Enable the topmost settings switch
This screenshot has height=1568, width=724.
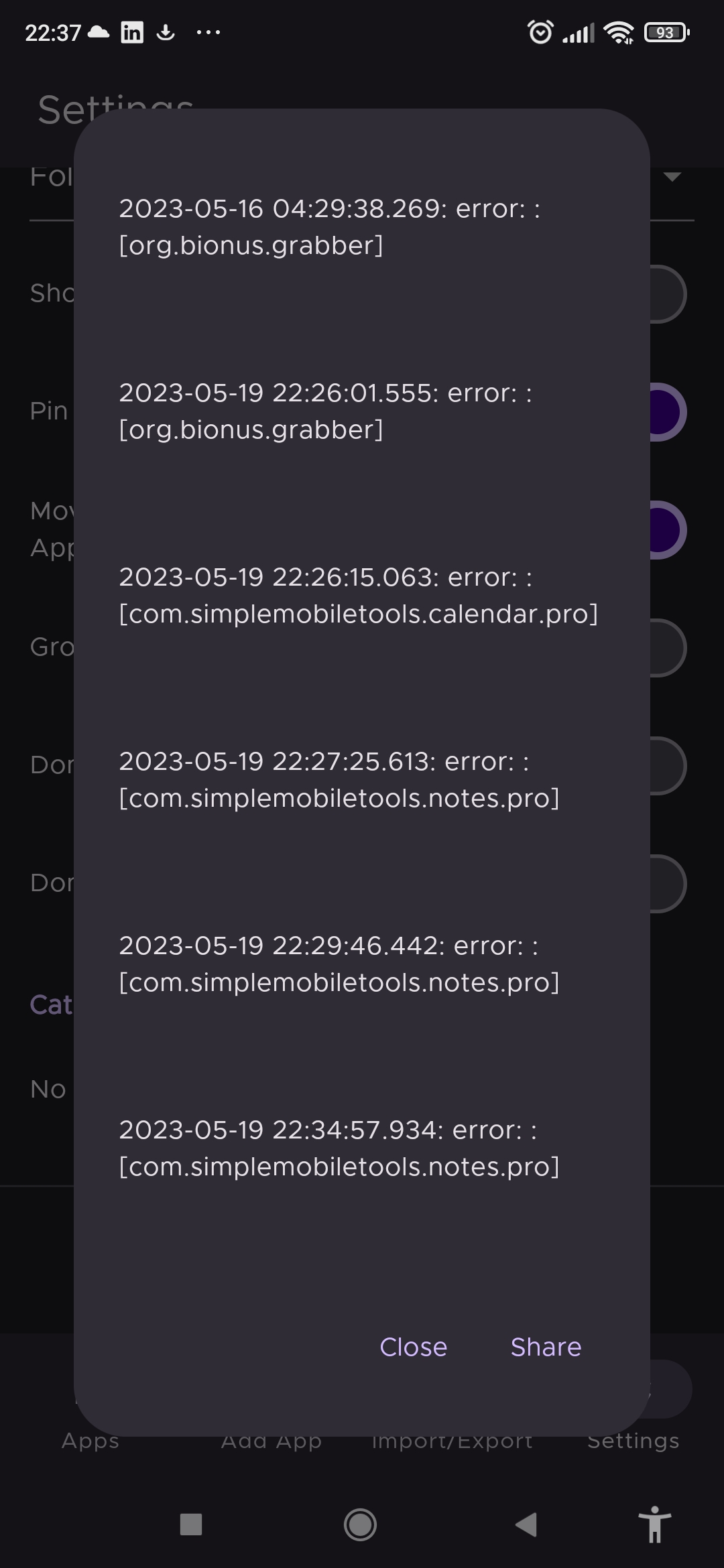pos(666,293)
